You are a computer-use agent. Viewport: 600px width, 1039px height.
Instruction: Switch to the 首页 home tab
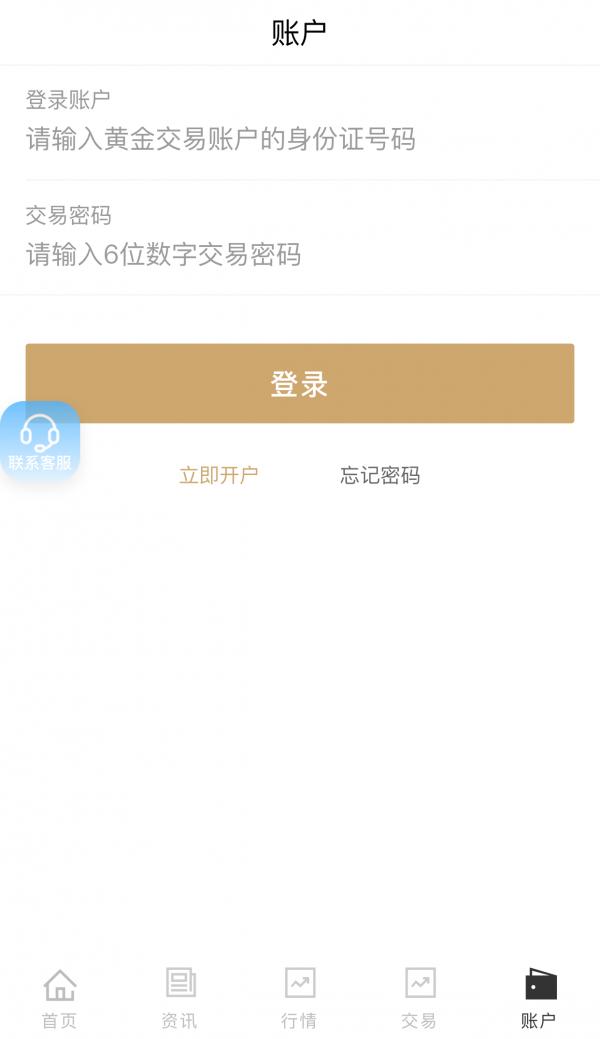(x=60, y=997)
